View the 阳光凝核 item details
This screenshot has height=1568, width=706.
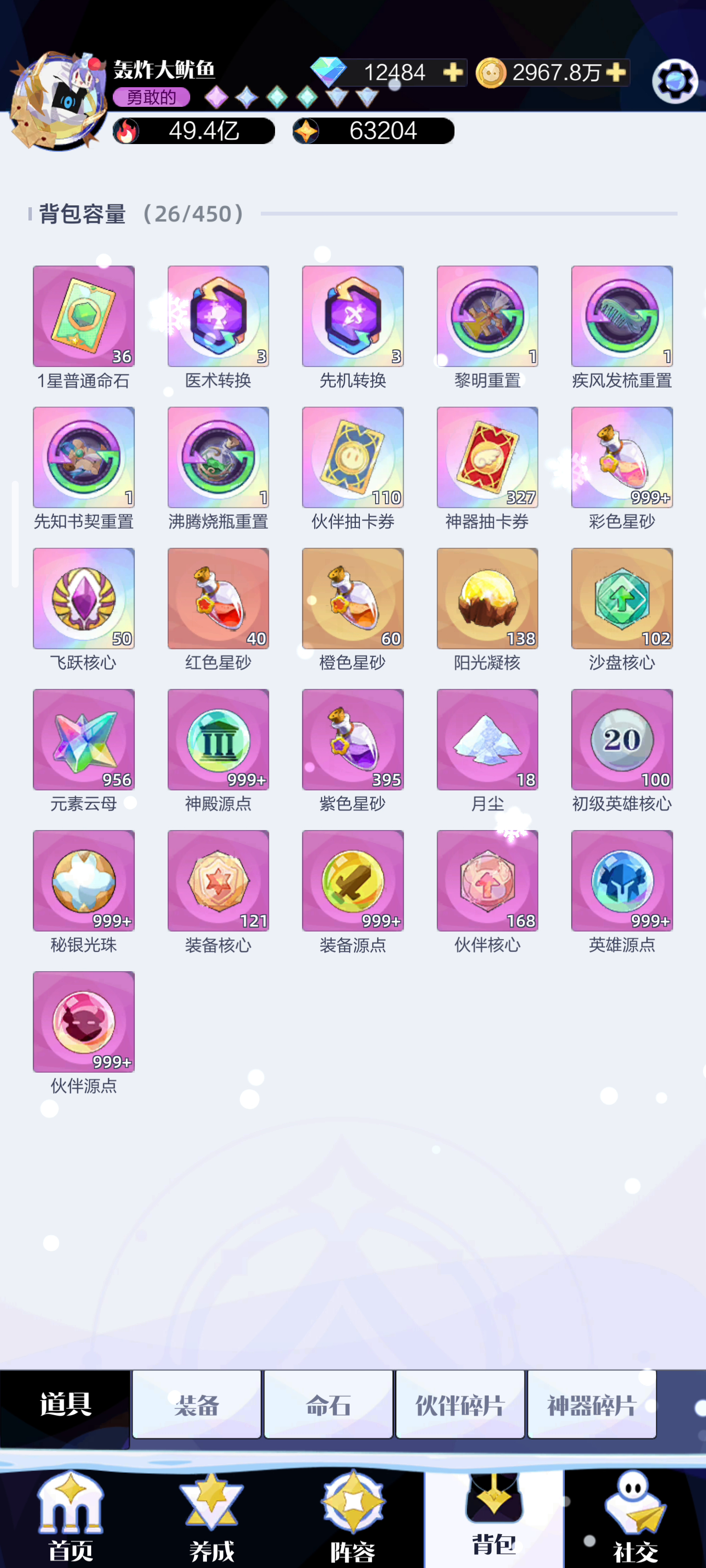487,598
